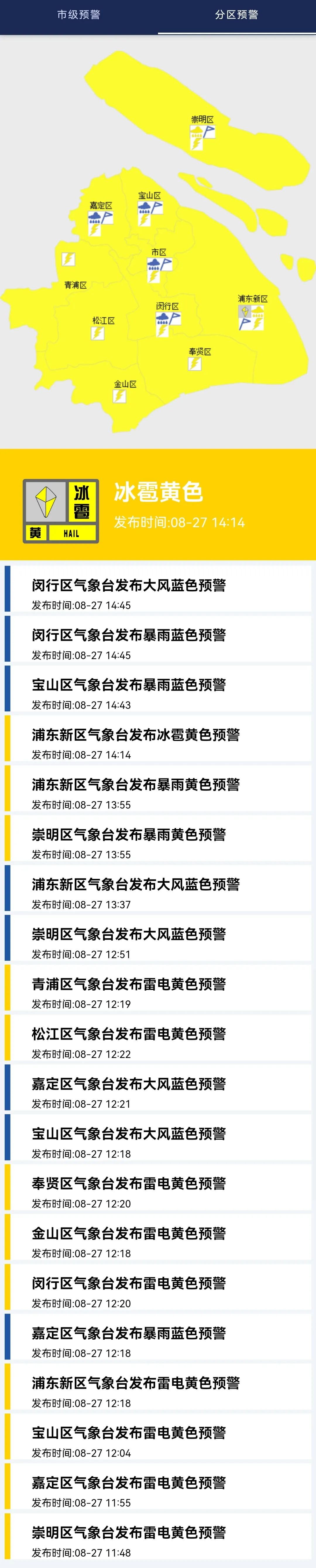This screenshot has width=316, height=1568.
Task: Select 崇明区 warning icons on map
Action: [x=202, y=137]
